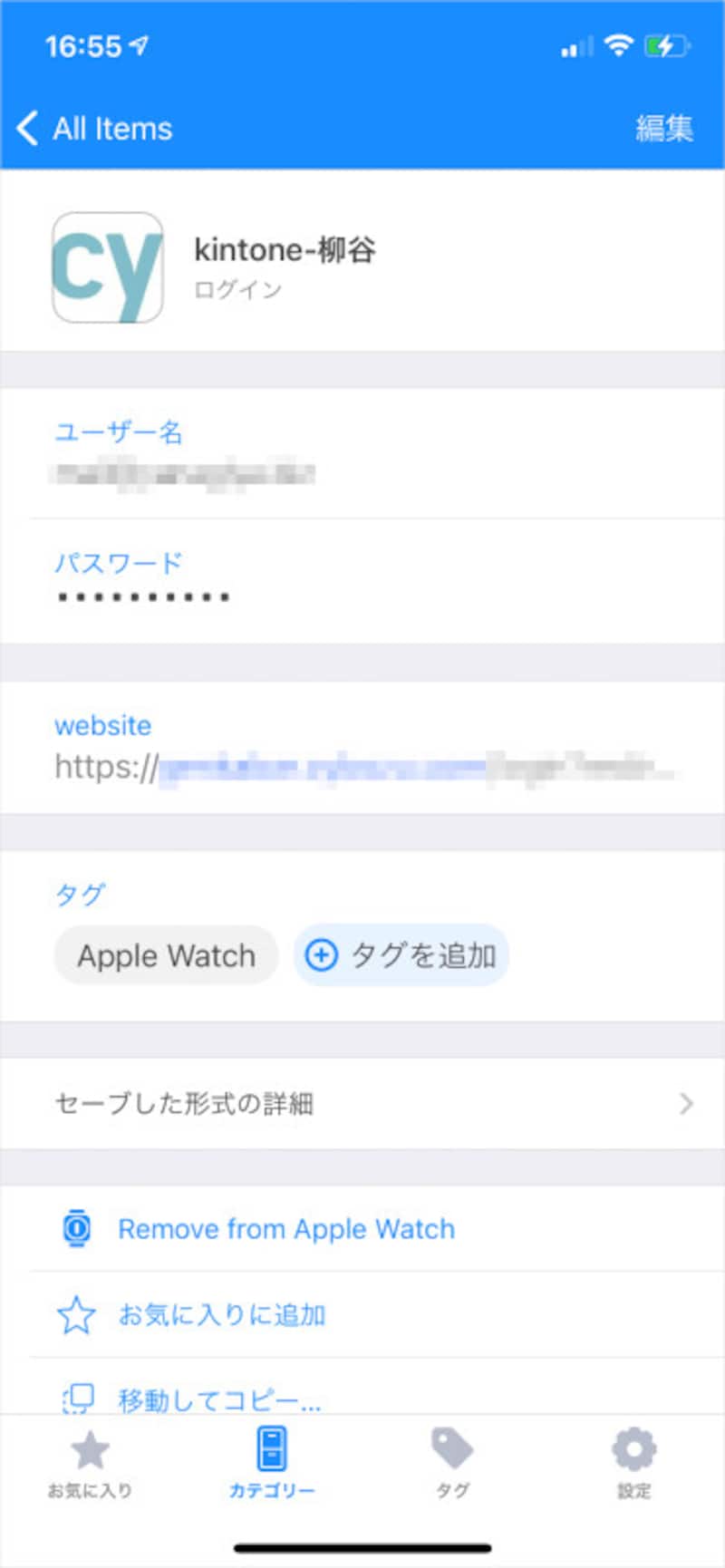Image resolution: width=725 pixels, height=1568 pixels.
Task: Tap the star icon beside お気に入りに追加
Action: [x=77, y=1314]
